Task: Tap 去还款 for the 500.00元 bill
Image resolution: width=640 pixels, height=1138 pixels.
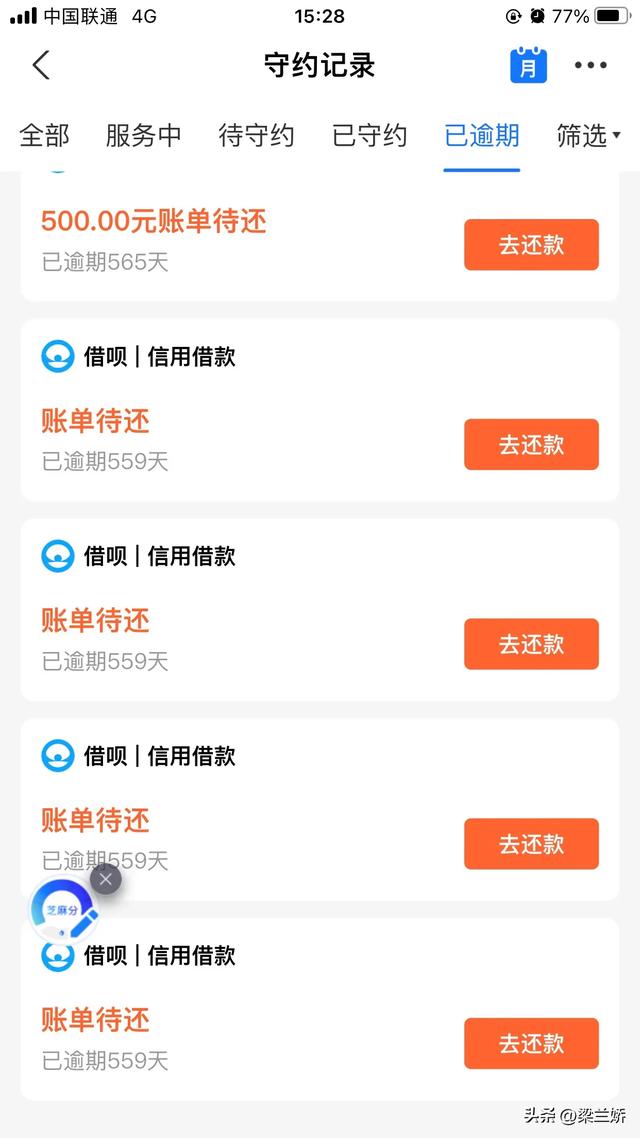Action: click(531, 245)
